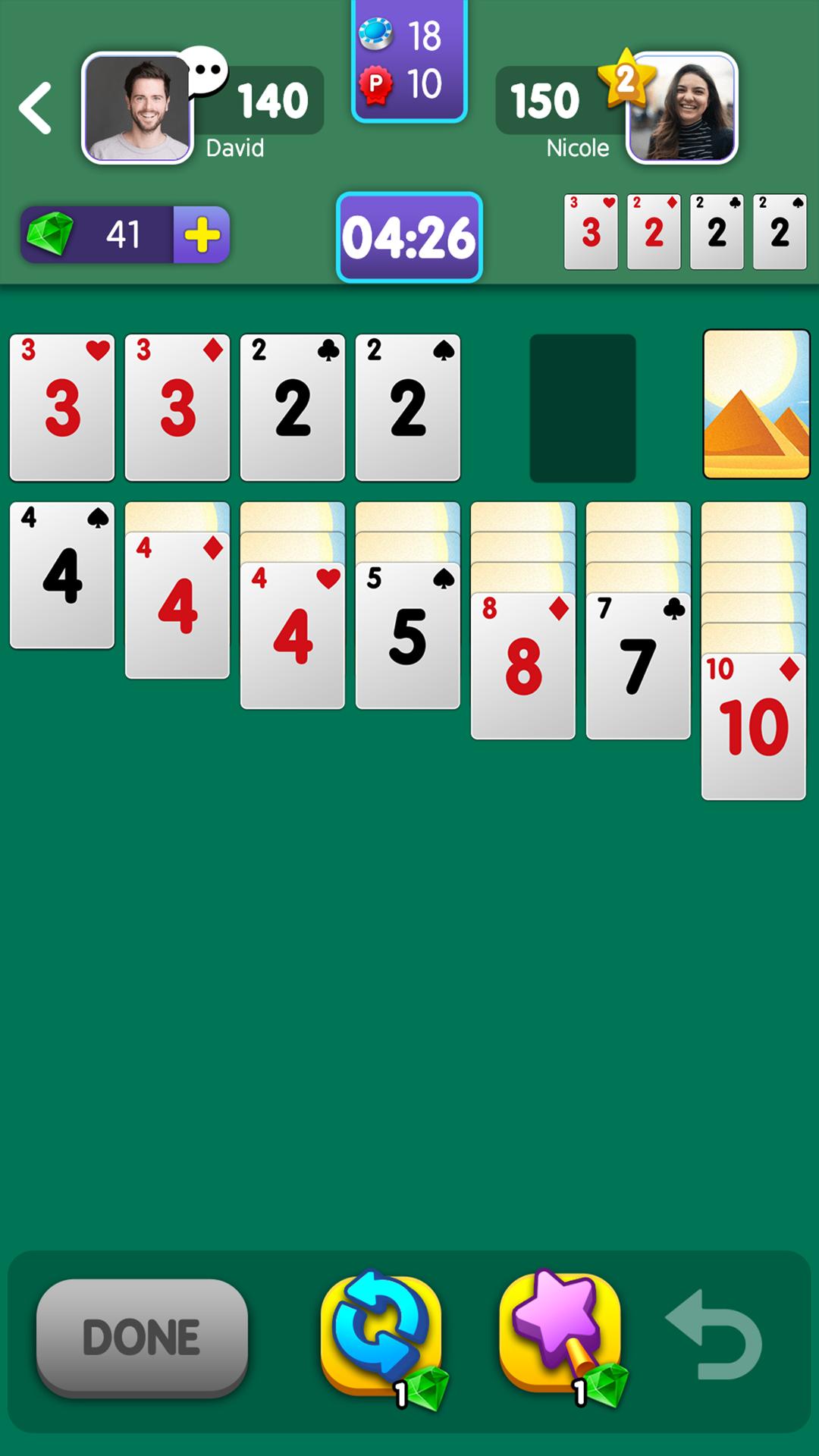The height and width of the screenshot is (1456, 819).
Task: Select the 4 of diamonds card
Action: pyautogui.click(x=177, y=607)
